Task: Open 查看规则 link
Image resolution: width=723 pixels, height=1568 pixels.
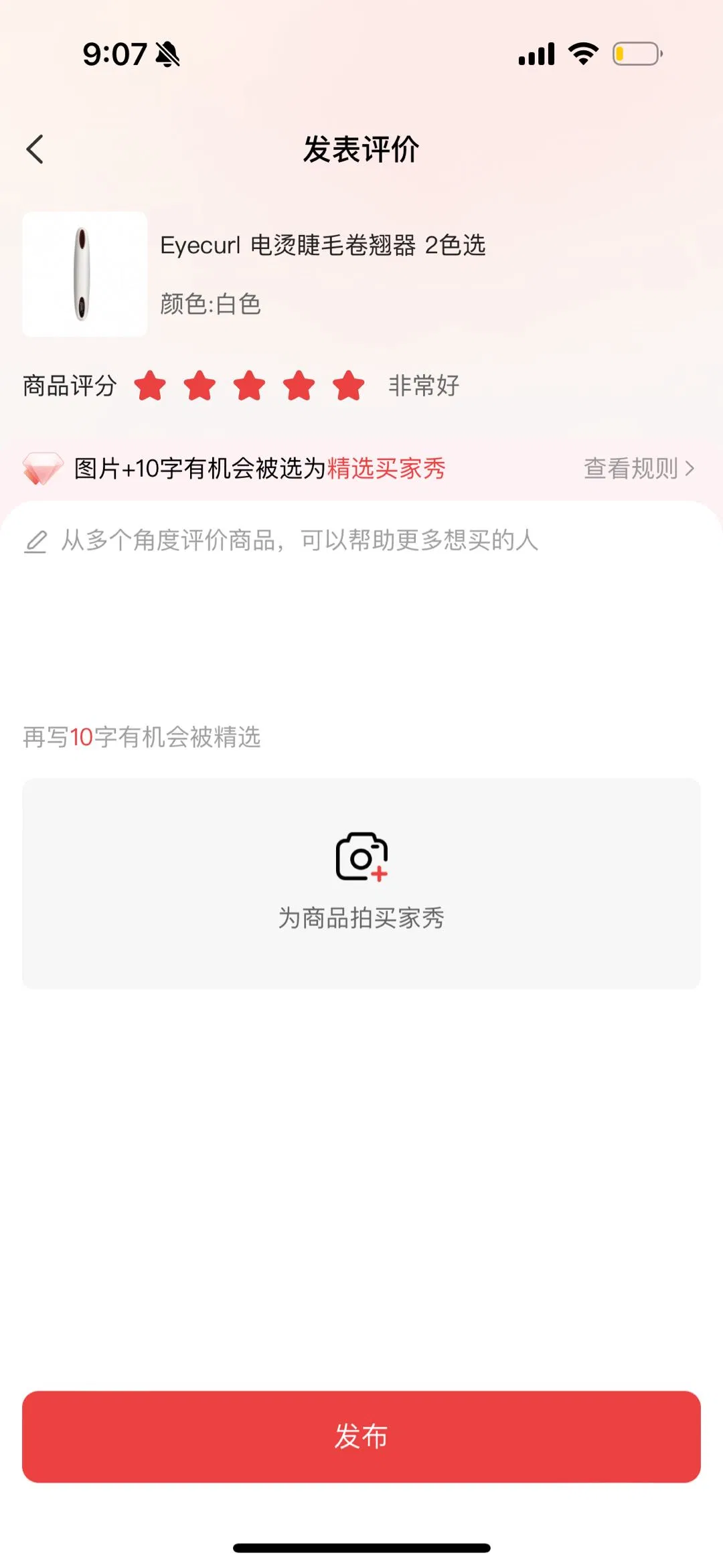Action: point(639,469)
